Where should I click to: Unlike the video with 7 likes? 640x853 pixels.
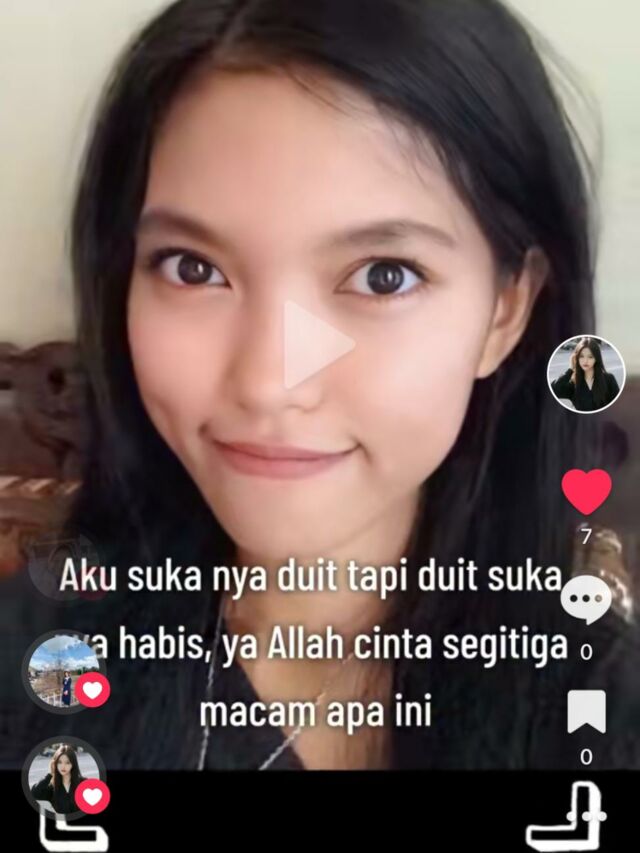tap(587, 492)
